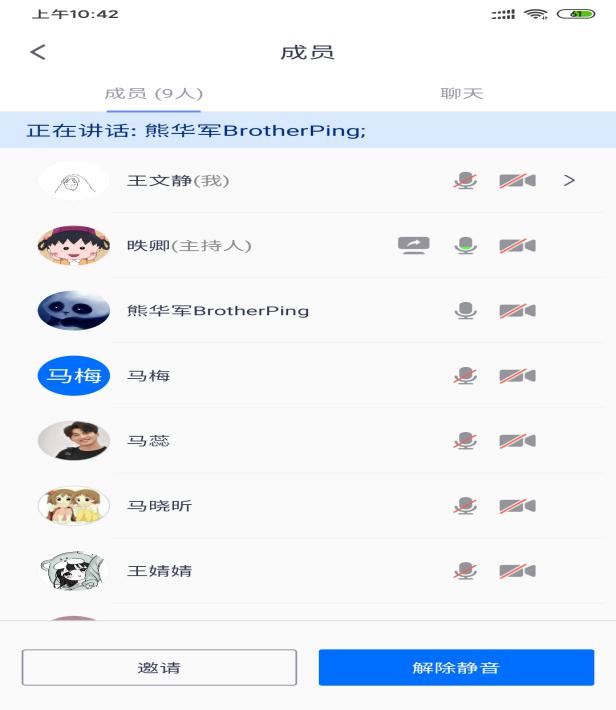
Task: Open member row for 马梅
Action: tap(148, 376)
